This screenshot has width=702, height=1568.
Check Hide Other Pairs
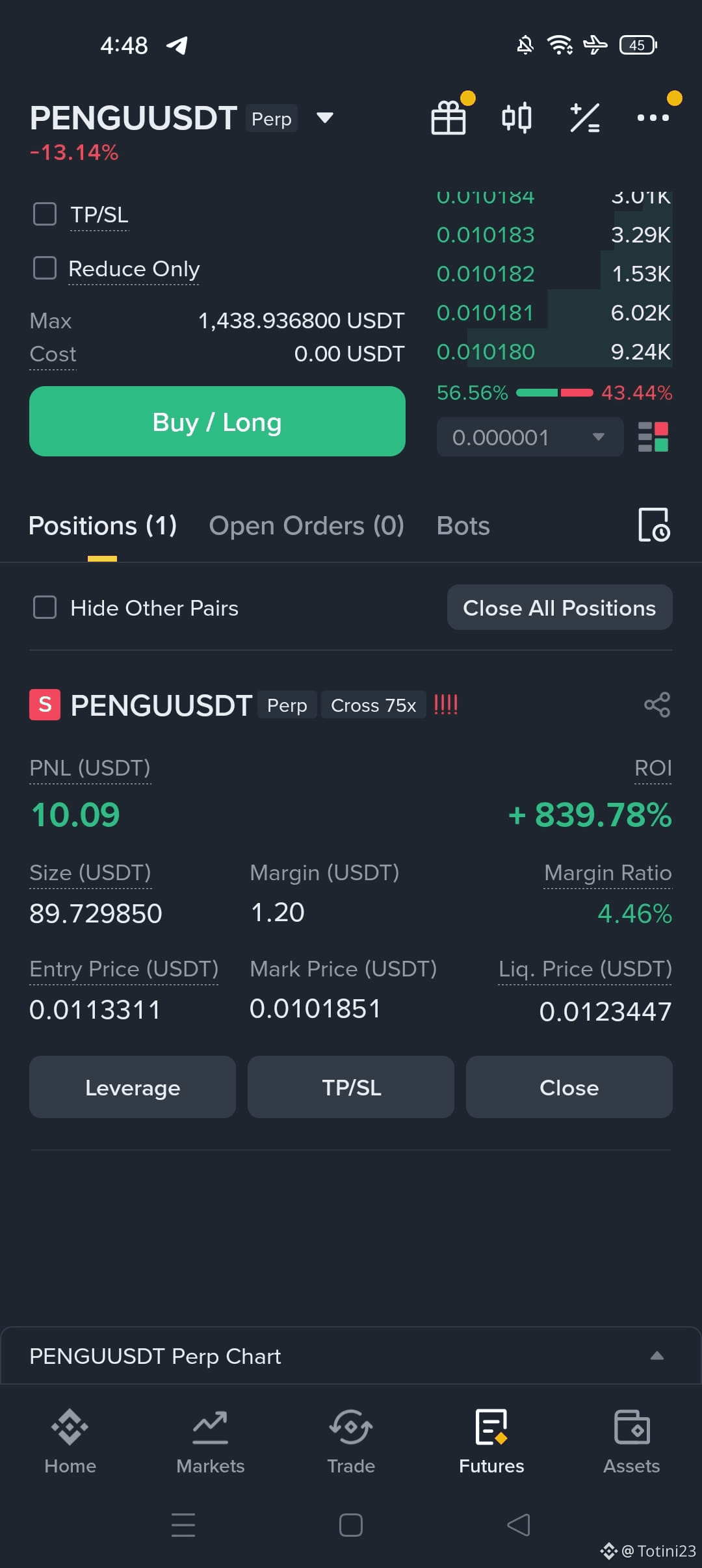point(45,607)
